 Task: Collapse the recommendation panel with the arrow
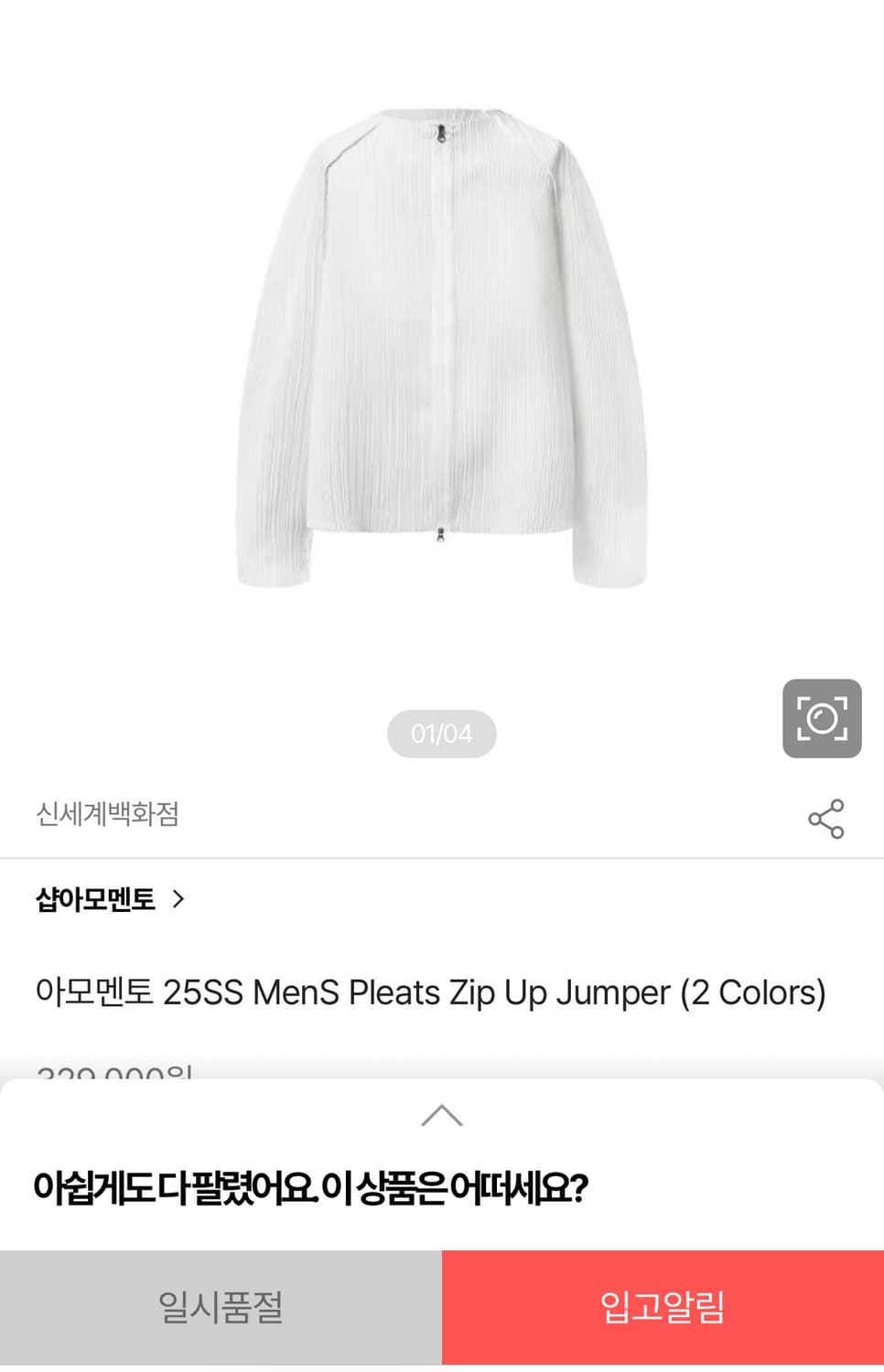pos(442,1114)
